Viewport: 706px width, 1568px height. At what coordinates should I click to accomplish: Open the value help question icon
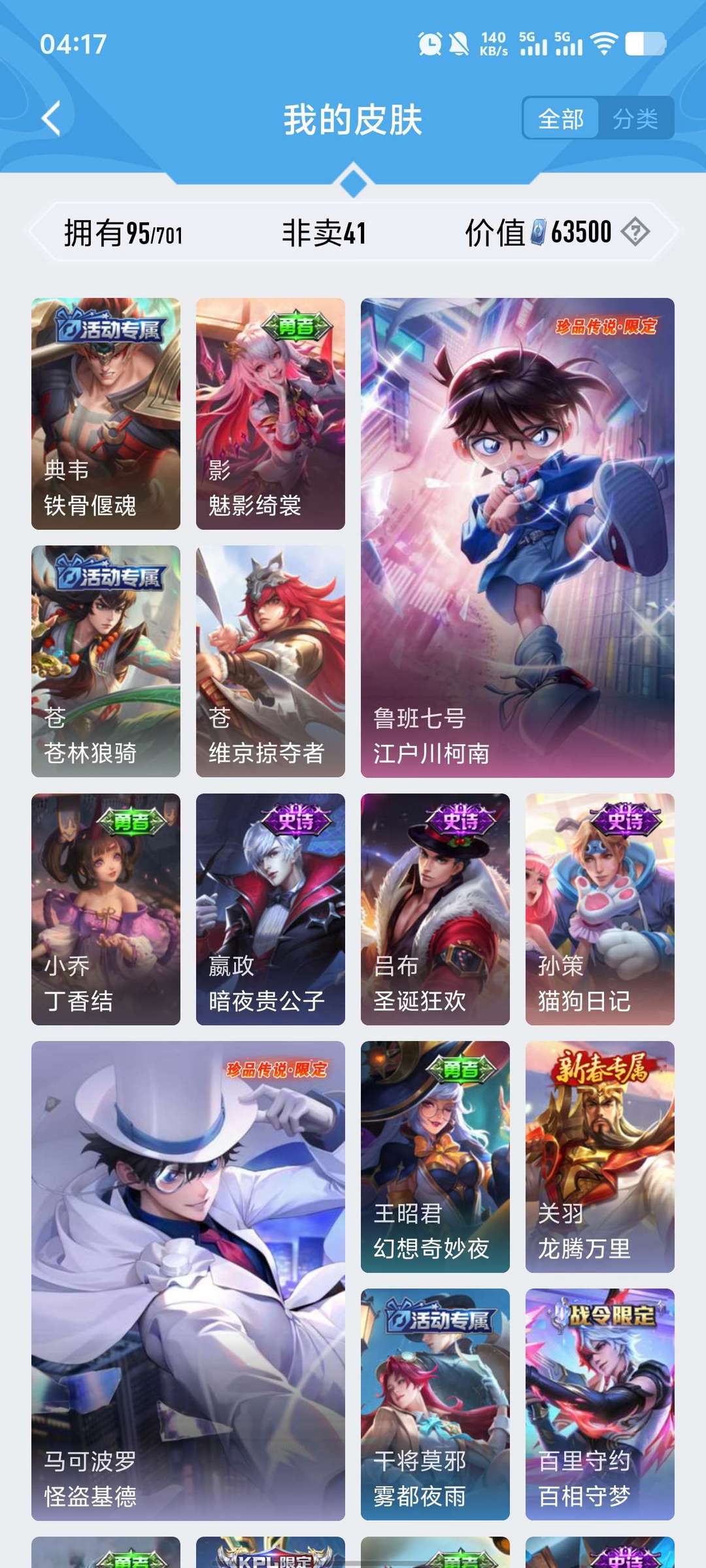[x=635, y=232]
